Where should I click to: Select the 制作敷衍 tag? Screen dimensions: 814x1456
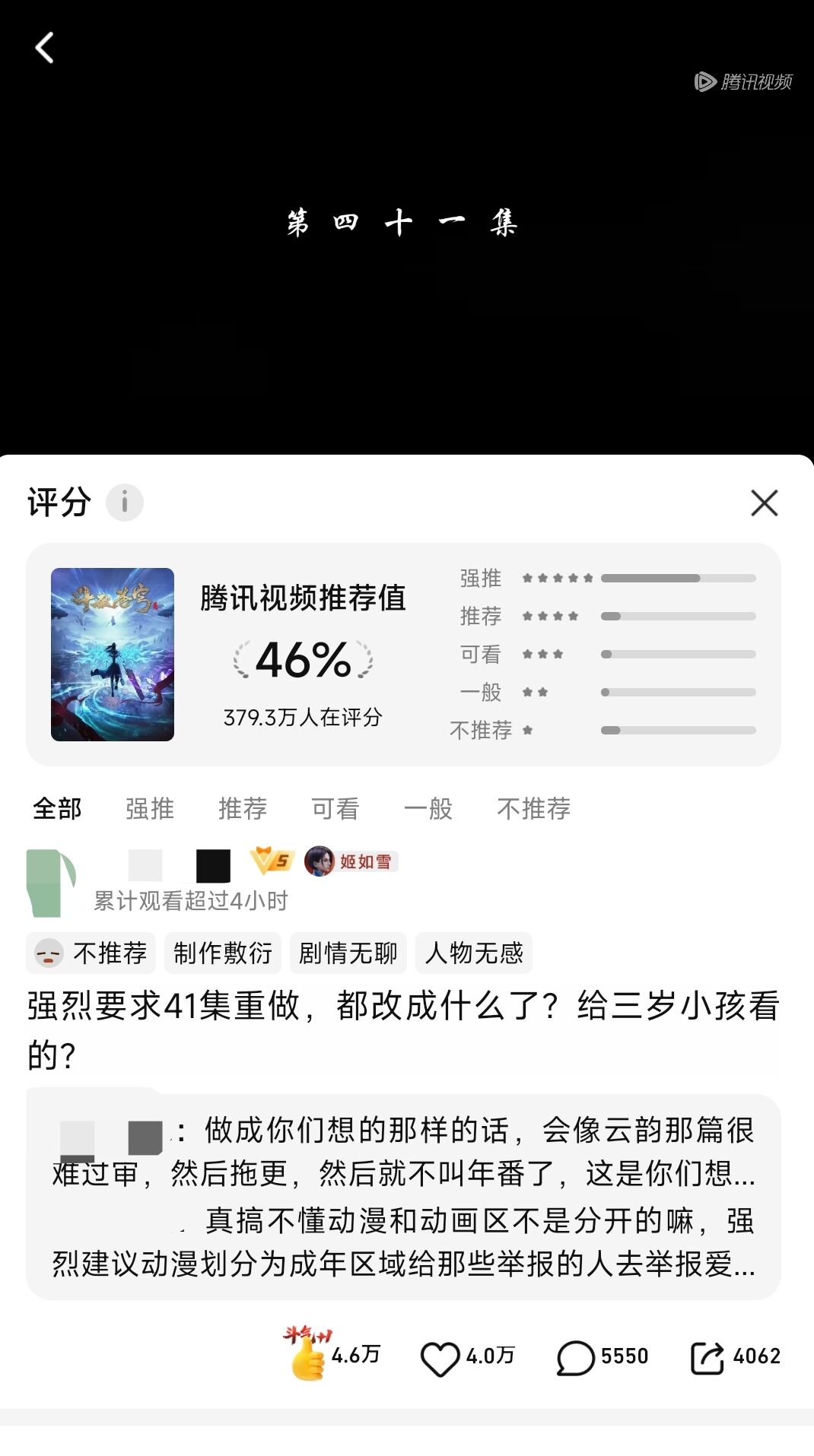click(x=223, y=953)
